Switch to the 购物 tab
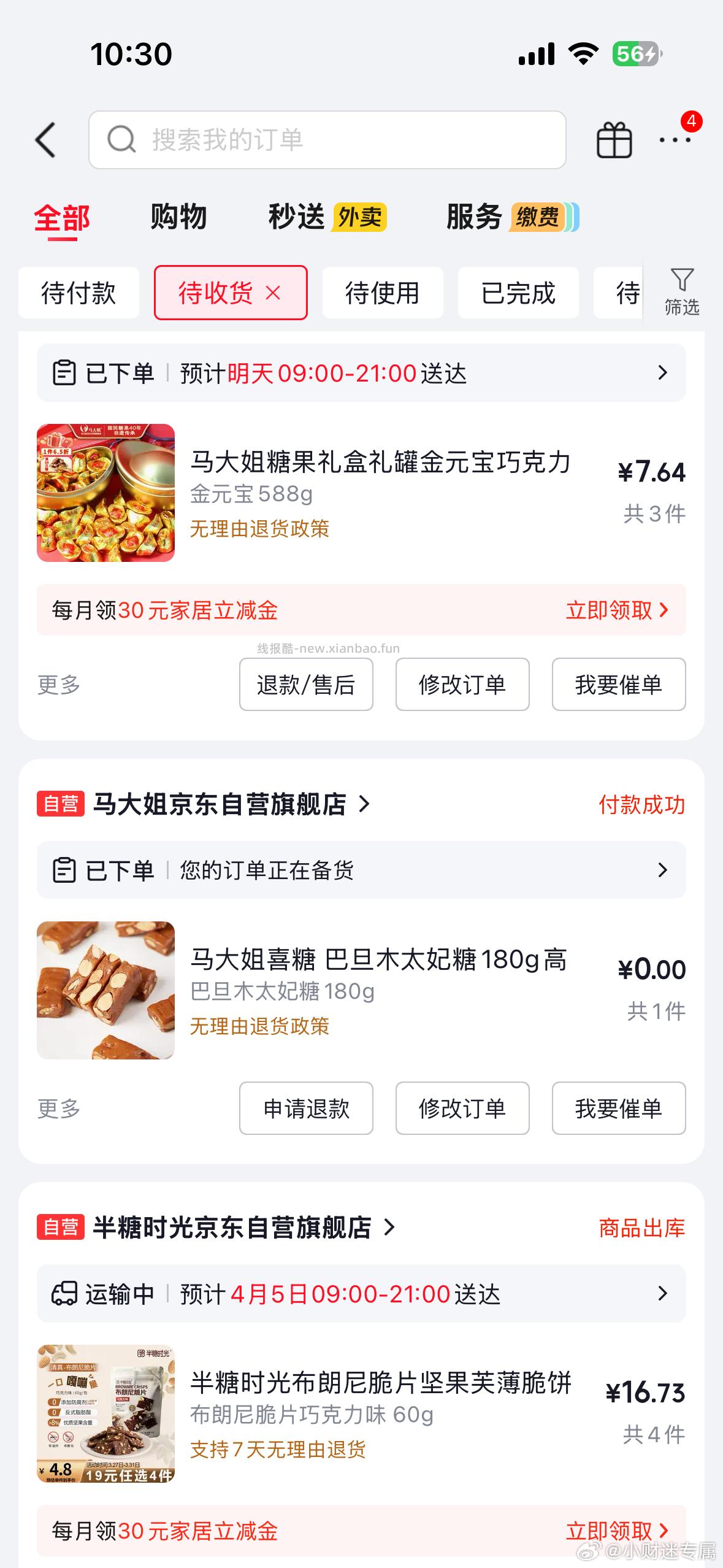Screen dimensions: 723x1568 (178, 216)
